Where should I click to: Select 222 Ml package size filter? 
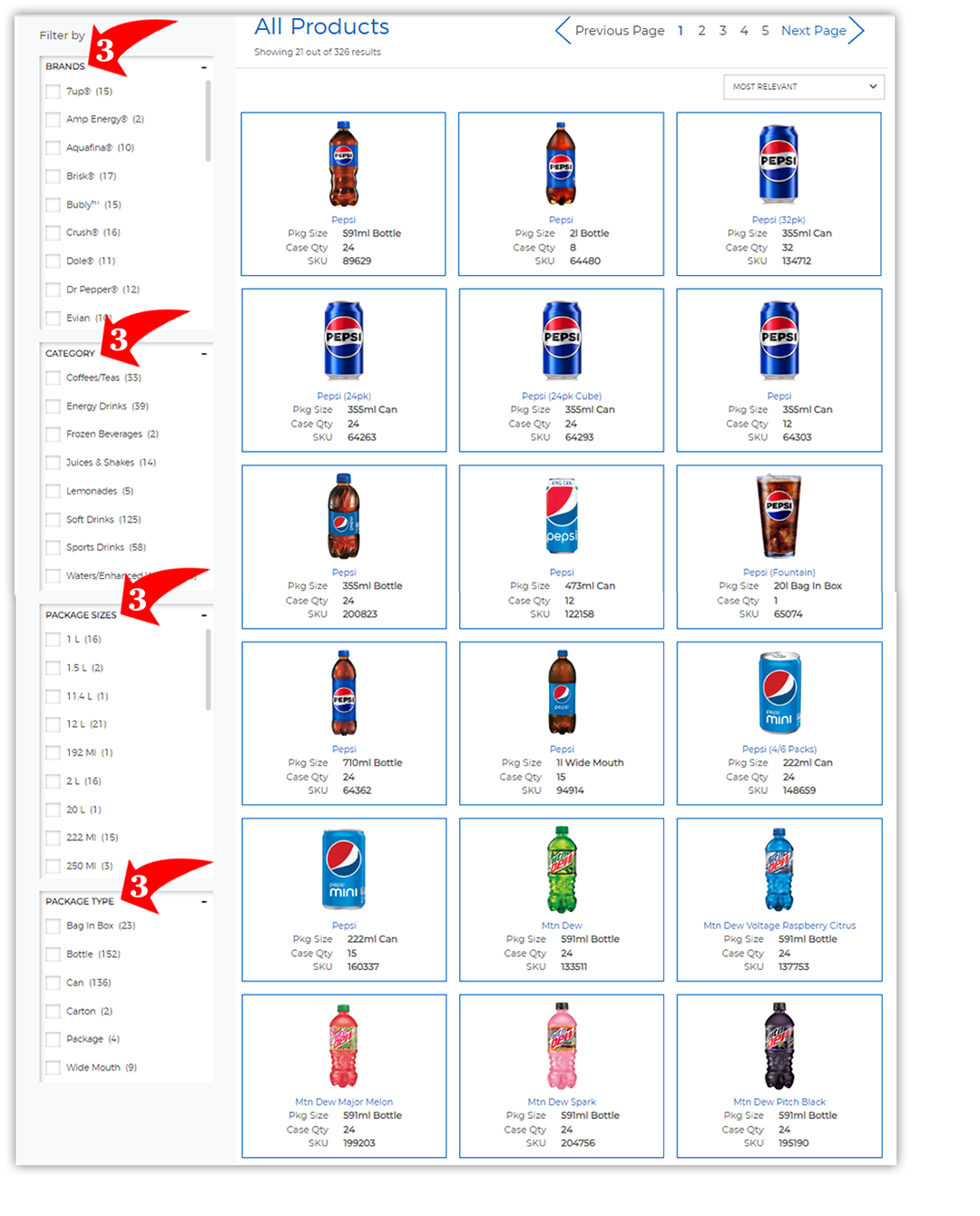54,838
